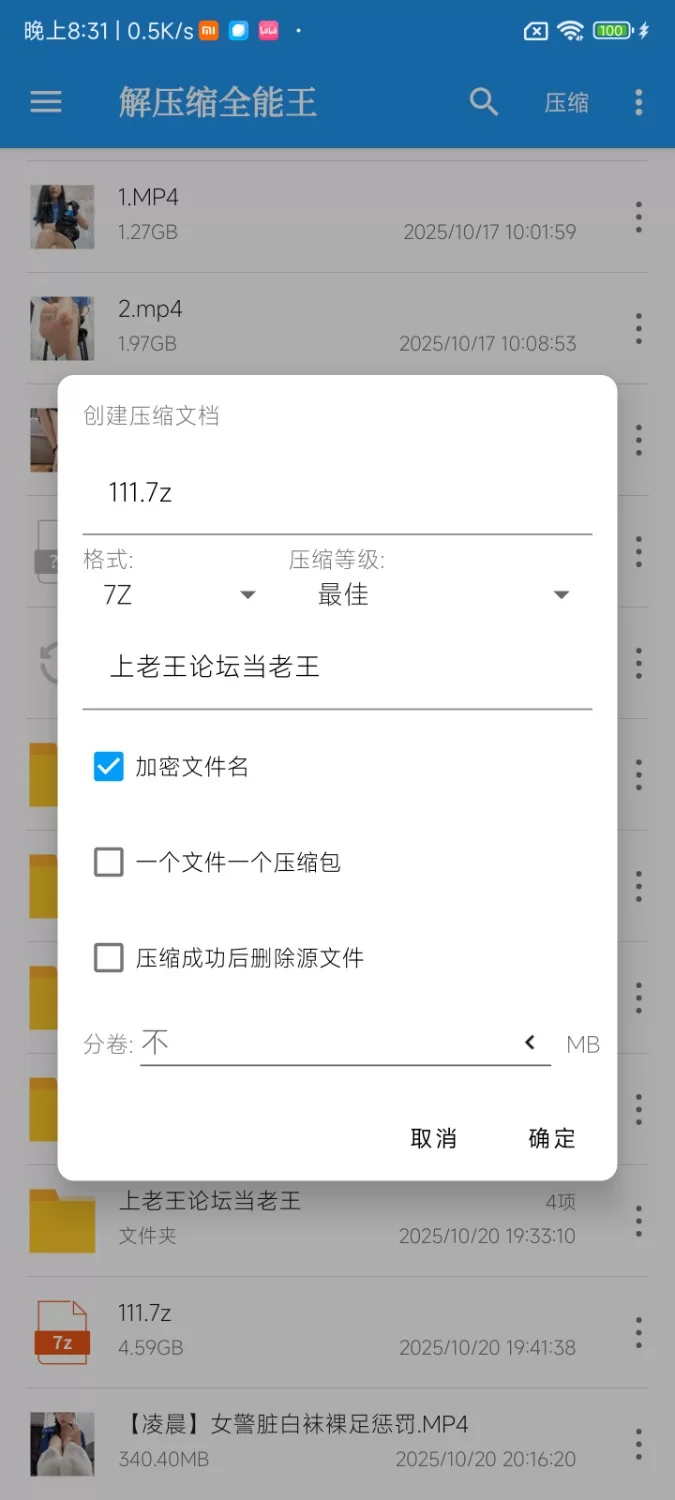Screen dimensions: 675x1500
Task: Open the compression level dropdown 最佳
Action: click(440, 595)
